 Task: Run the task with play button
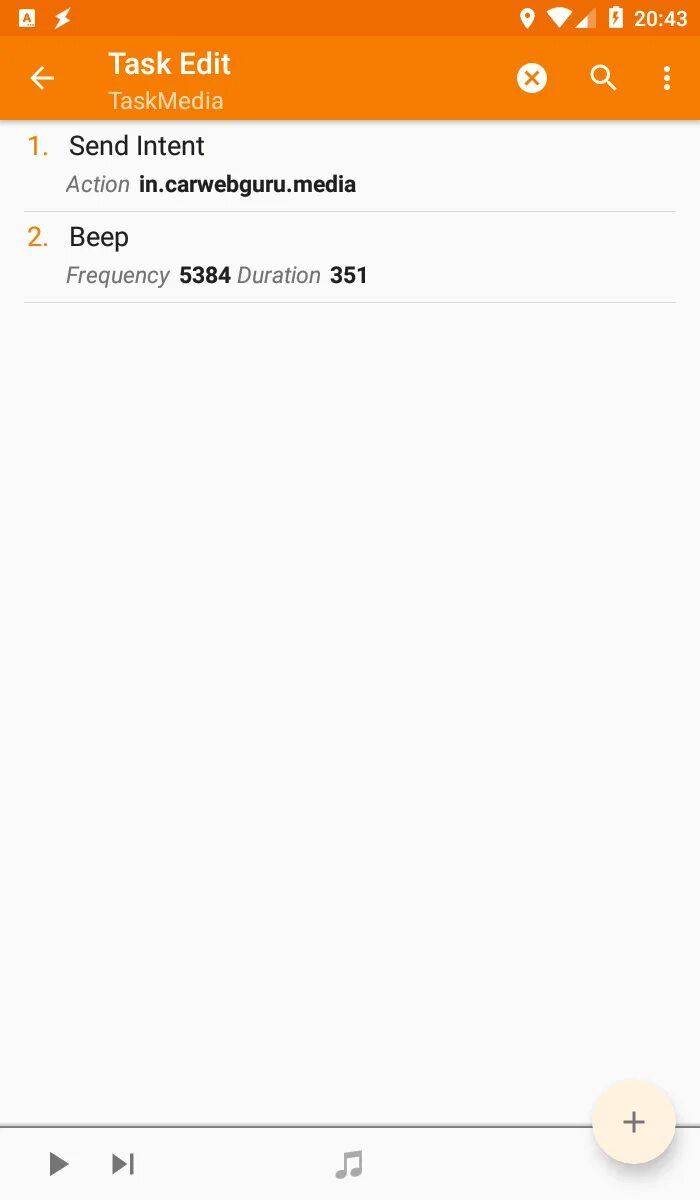[x=59, y=1164]
